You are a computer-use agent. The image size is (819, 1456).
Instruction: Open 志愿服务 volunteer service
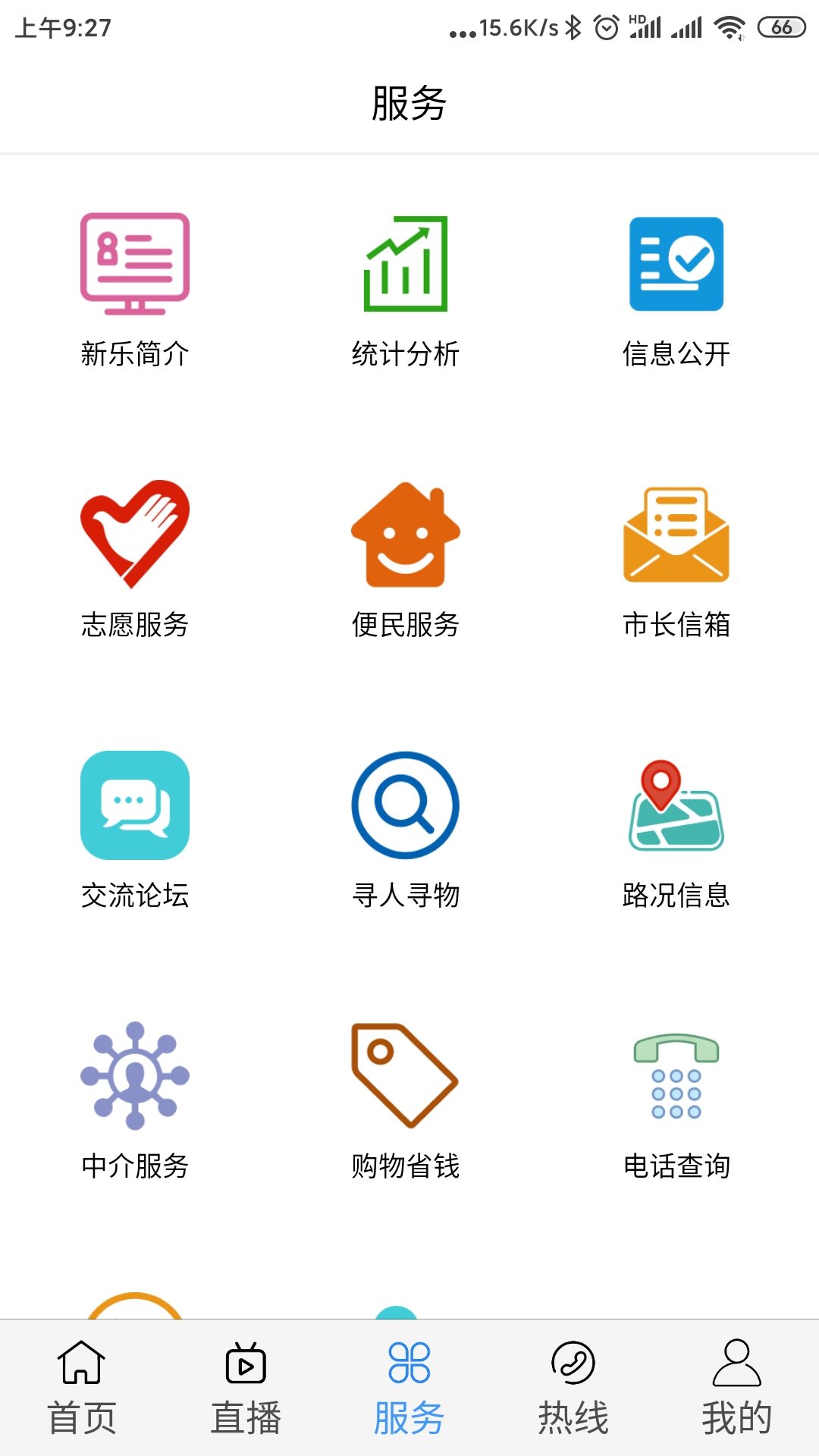(135, 538)
